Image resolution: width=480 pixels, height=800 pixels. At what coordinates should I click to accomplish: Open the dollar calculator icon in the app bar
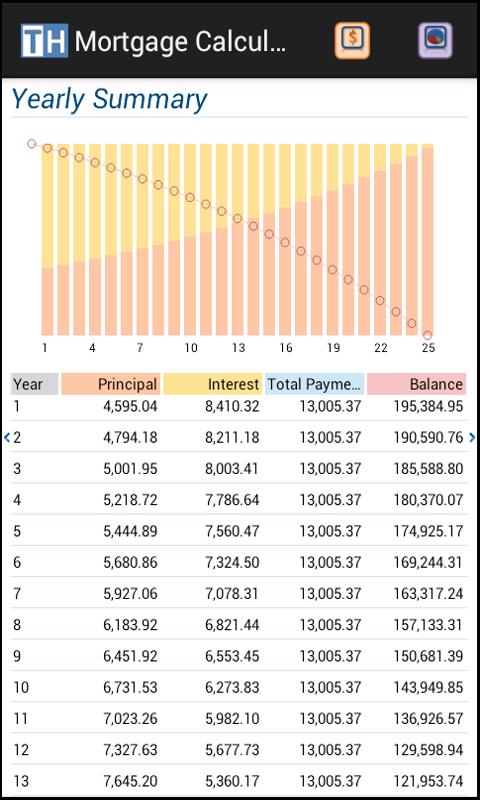(x=352, y=40)
